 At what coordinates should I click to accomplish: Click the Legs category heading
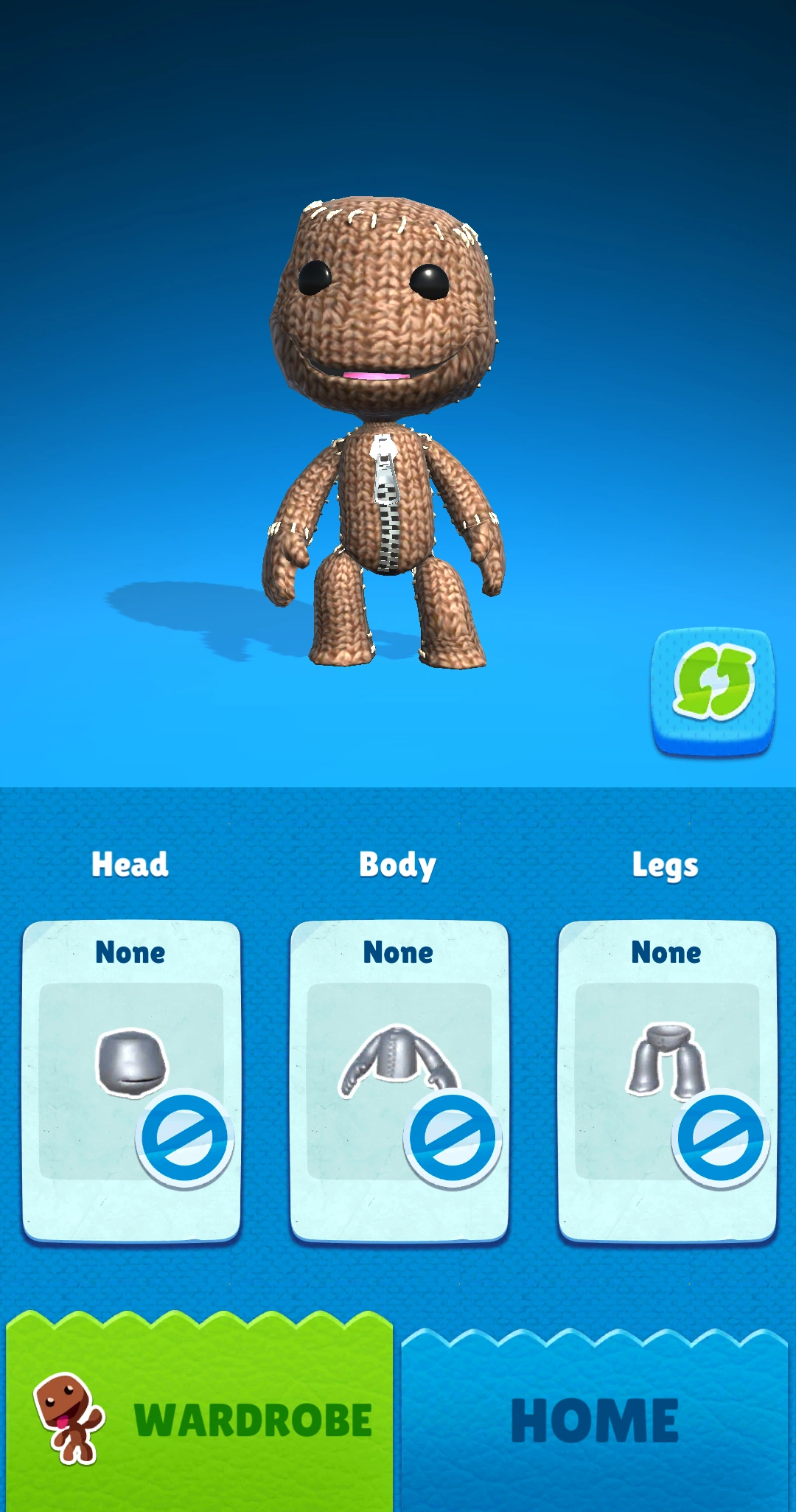[x=666, y=864]
